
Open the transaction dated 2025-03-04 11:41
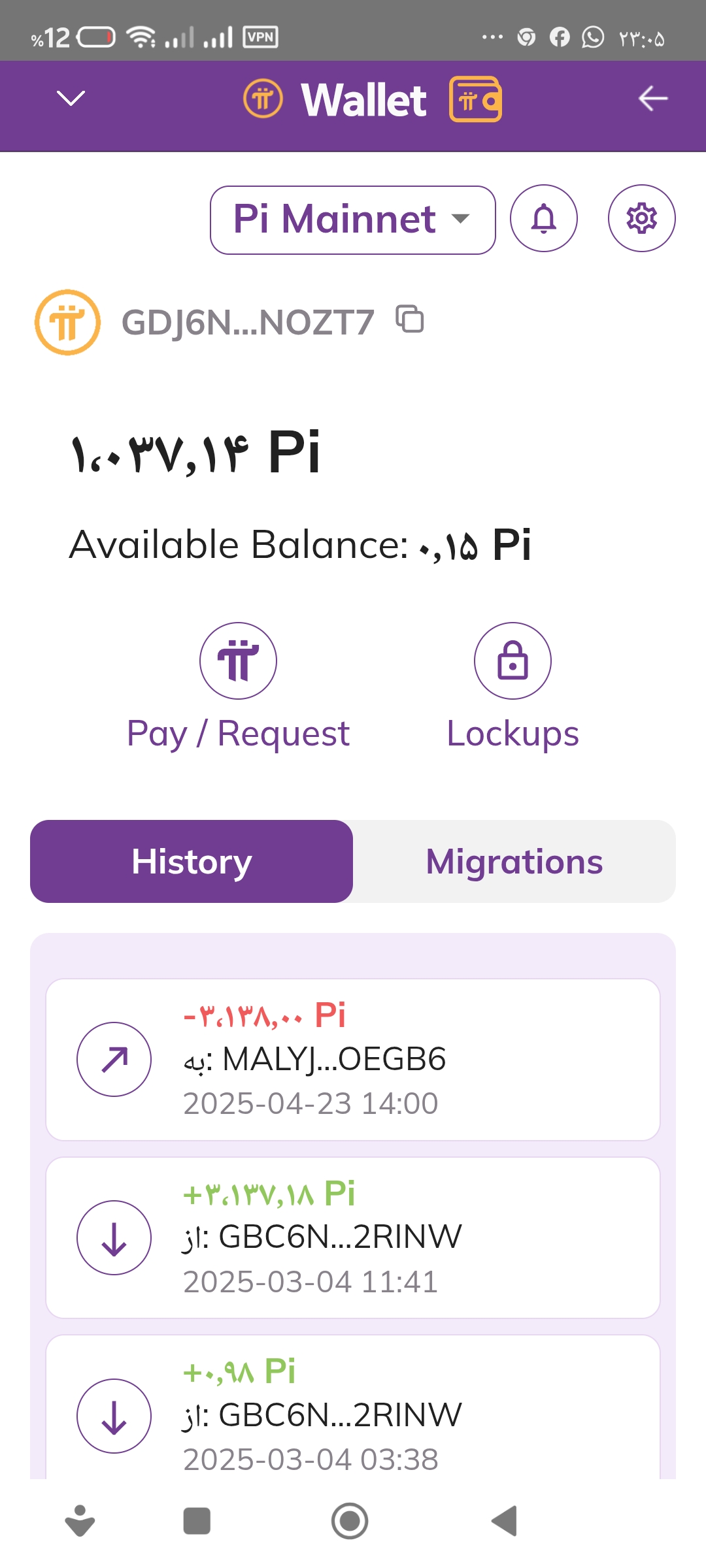pos(353,1237)
